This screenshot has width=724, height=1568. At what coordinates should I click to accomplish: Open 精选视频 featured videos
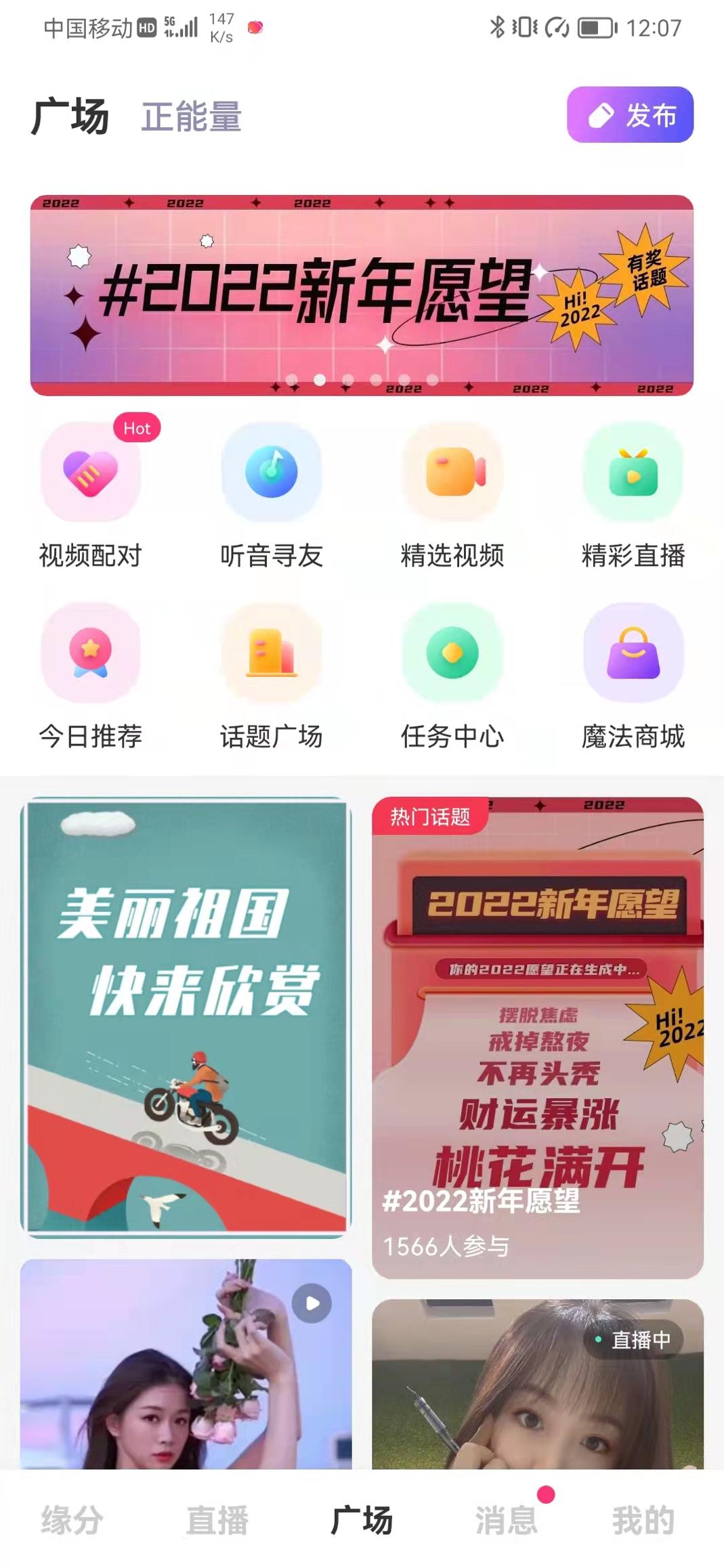point(452,473)
